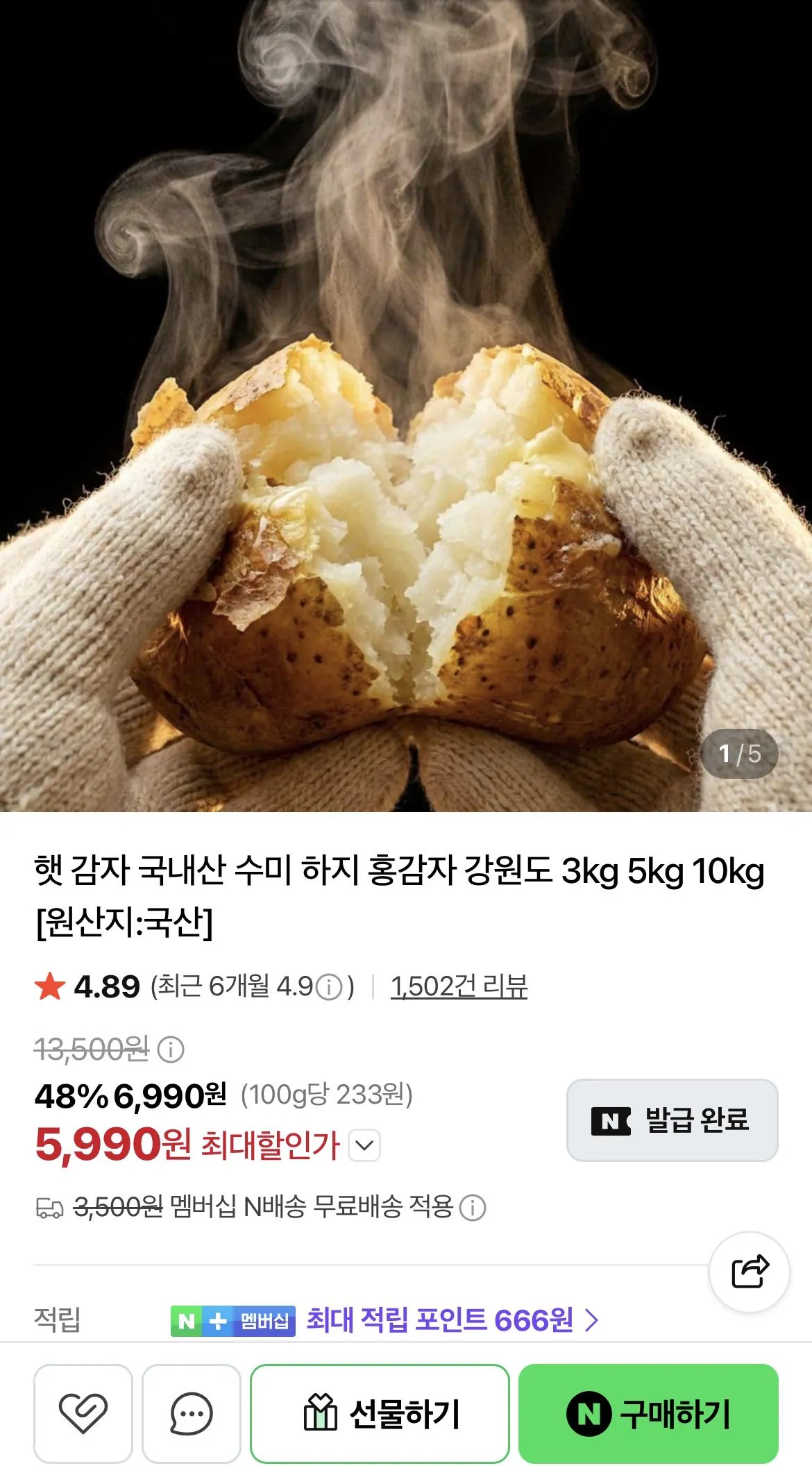This screenshot has height=1475, width=812.
Task: Open the 1,502건 리뷰 link
Action: tap(459, 986)
